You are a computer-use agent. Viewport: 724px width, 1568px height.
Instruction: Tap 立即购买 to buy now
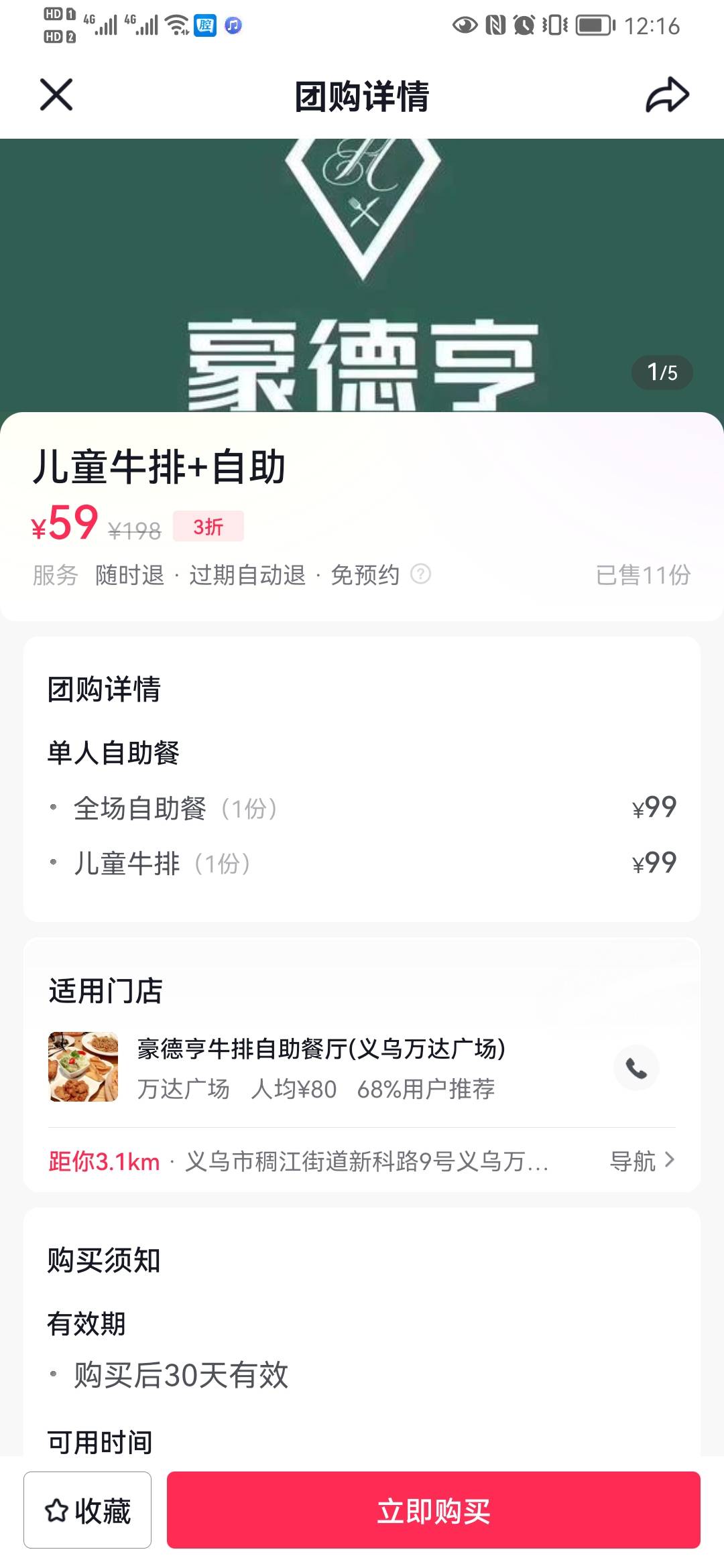[433, 1510]
